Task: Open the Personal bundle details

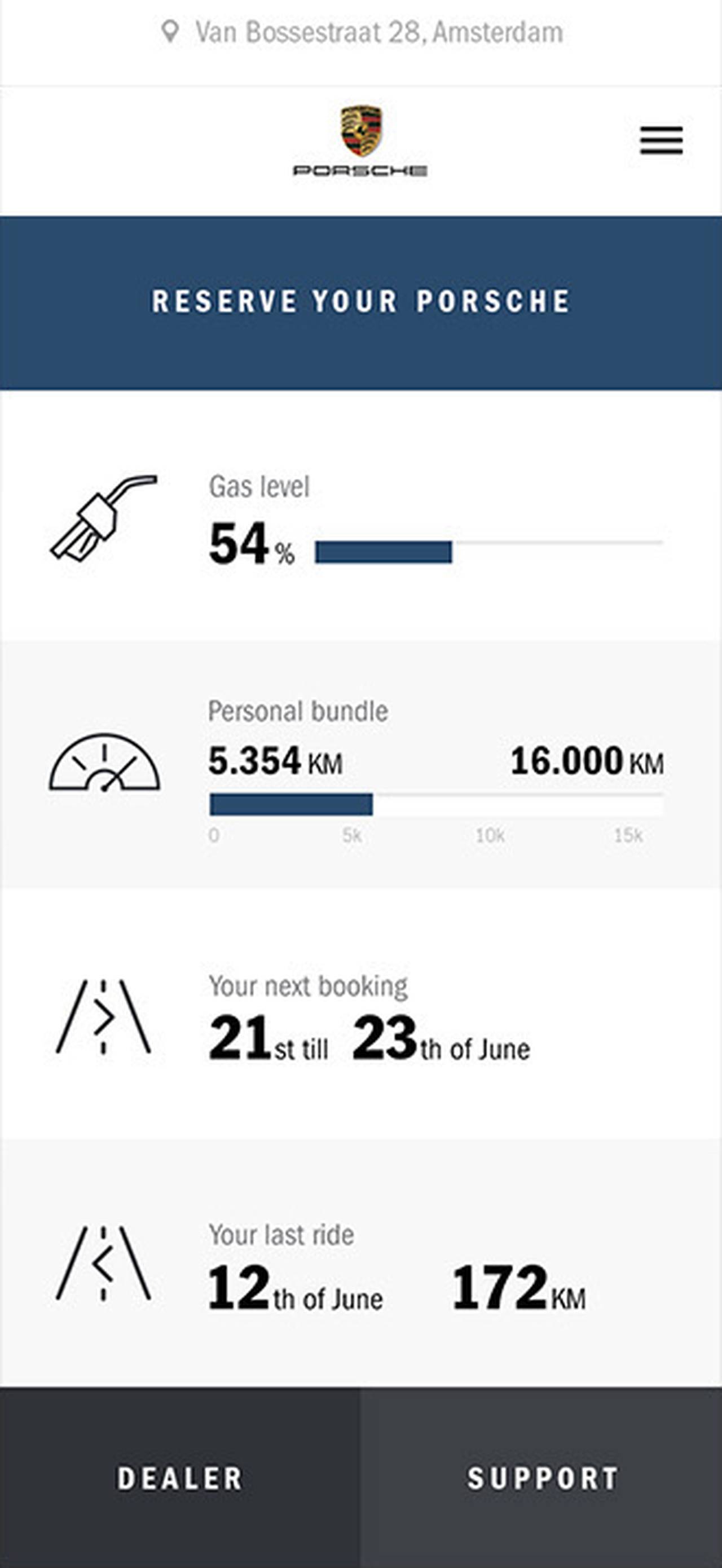Action: click(361, 764)
